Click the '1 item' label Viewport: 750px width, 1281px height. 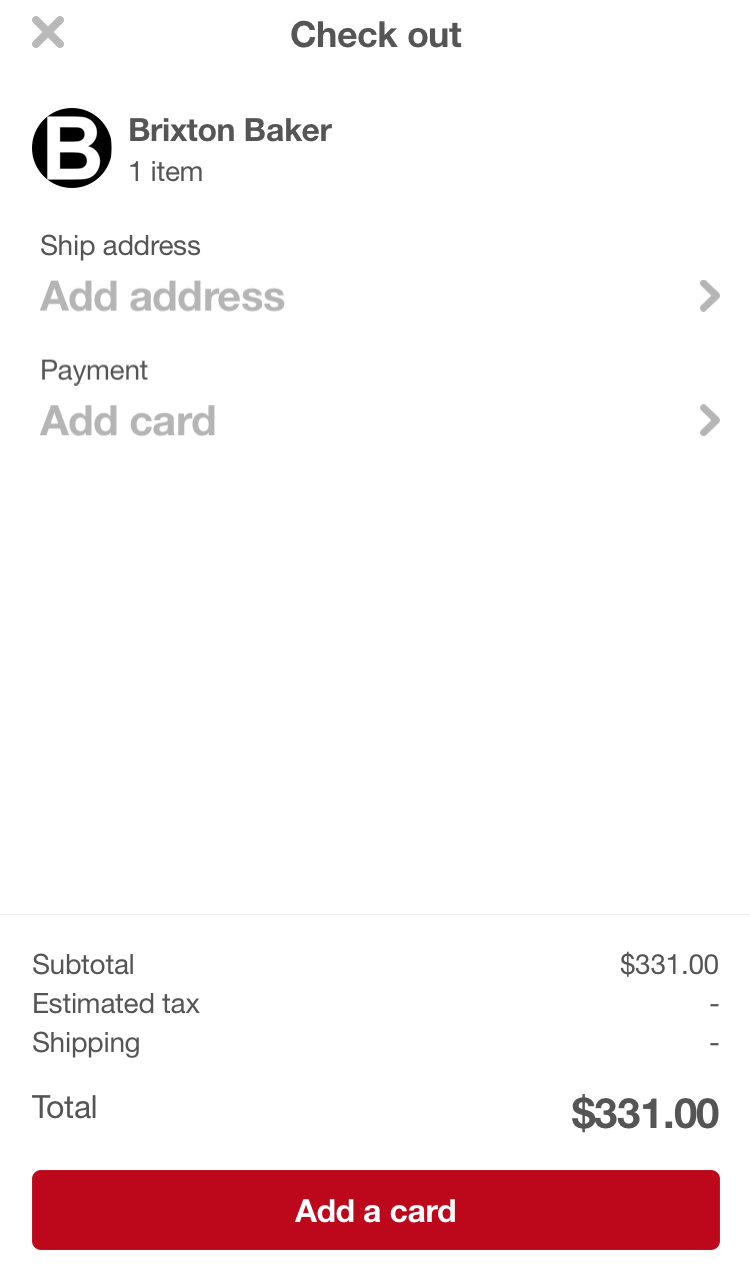(x=165, y=171)
